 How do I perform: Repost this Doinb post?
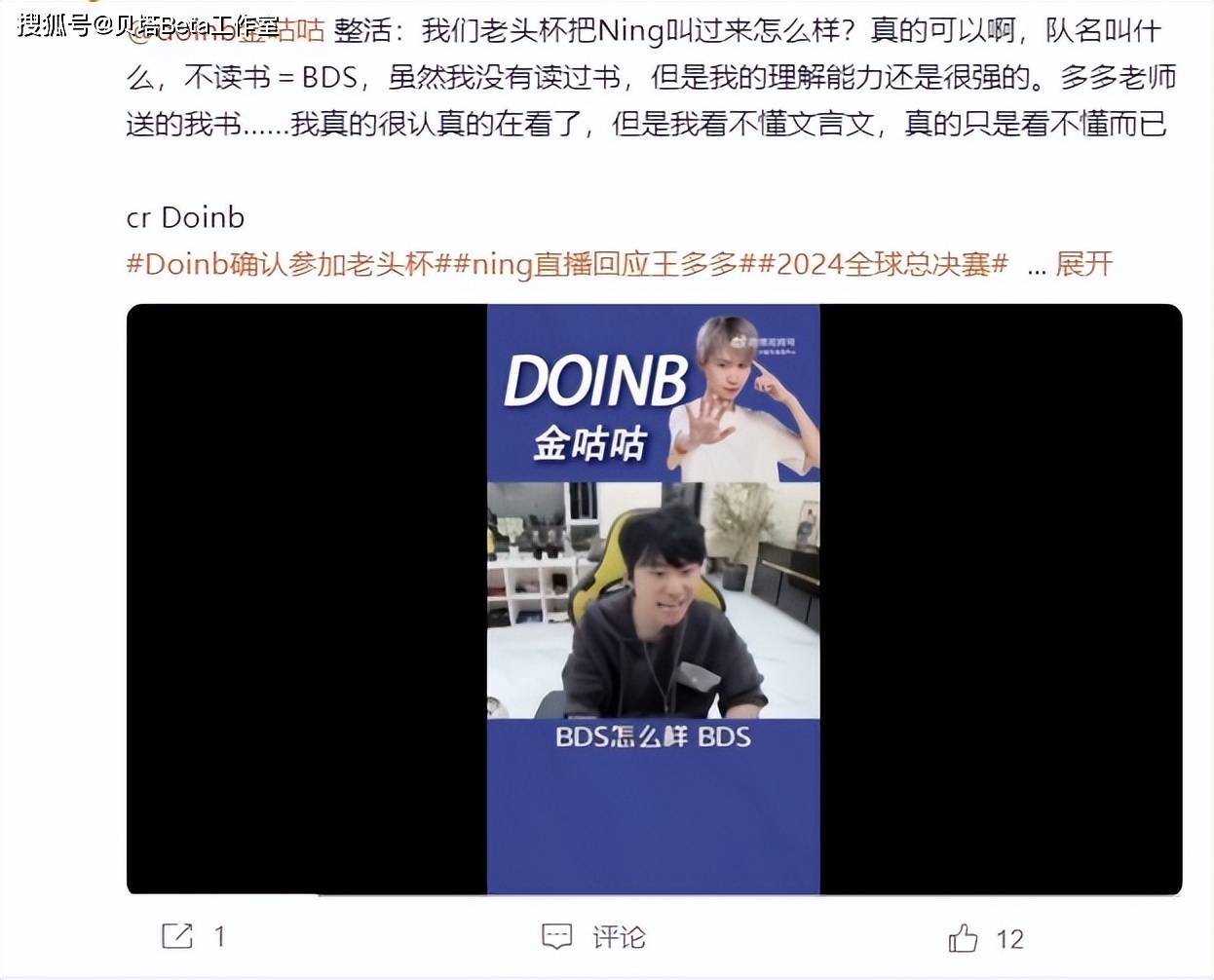click(x=178, y=937)
